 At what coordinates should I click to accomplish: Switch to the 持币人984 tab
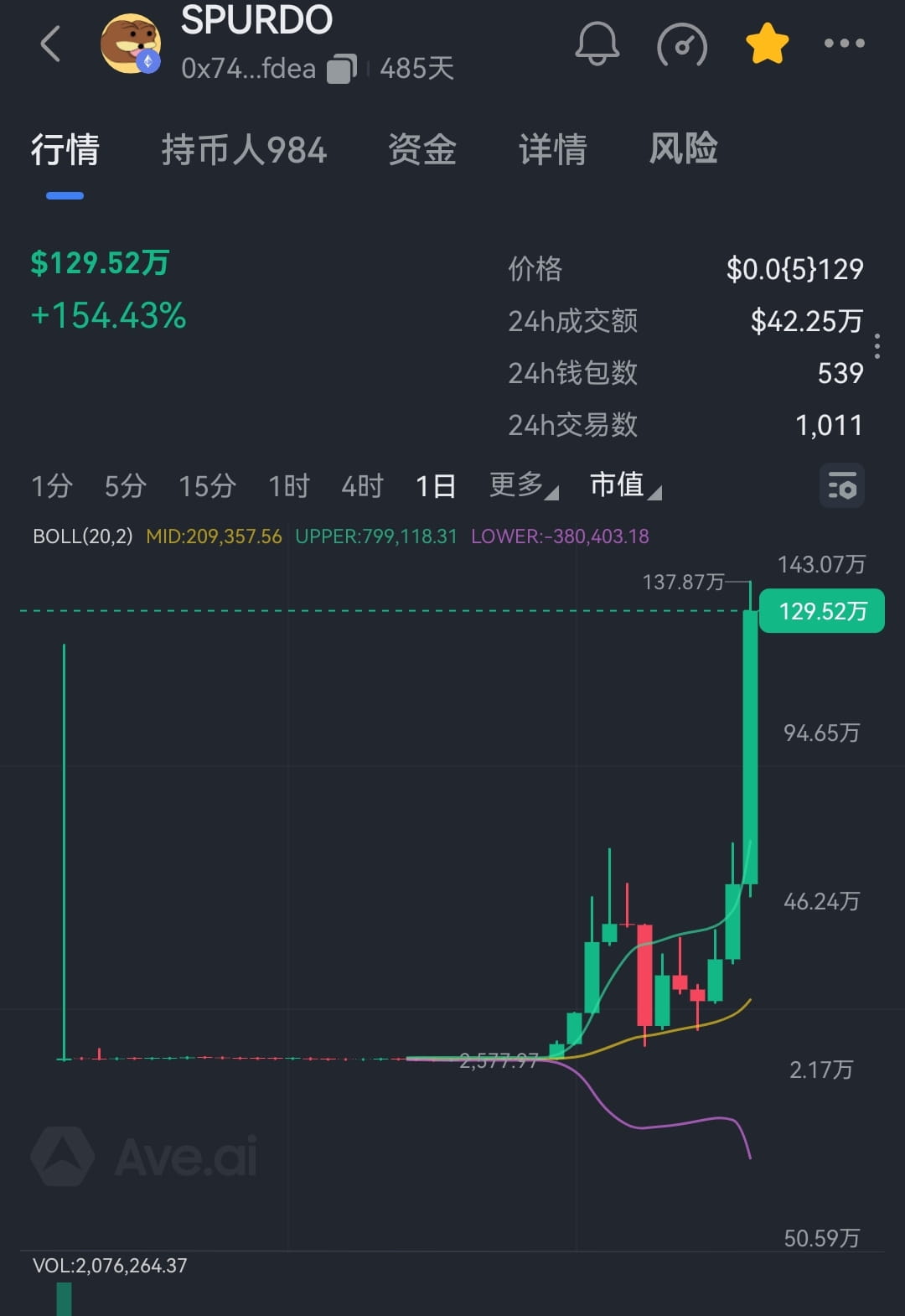pos(243,150)
